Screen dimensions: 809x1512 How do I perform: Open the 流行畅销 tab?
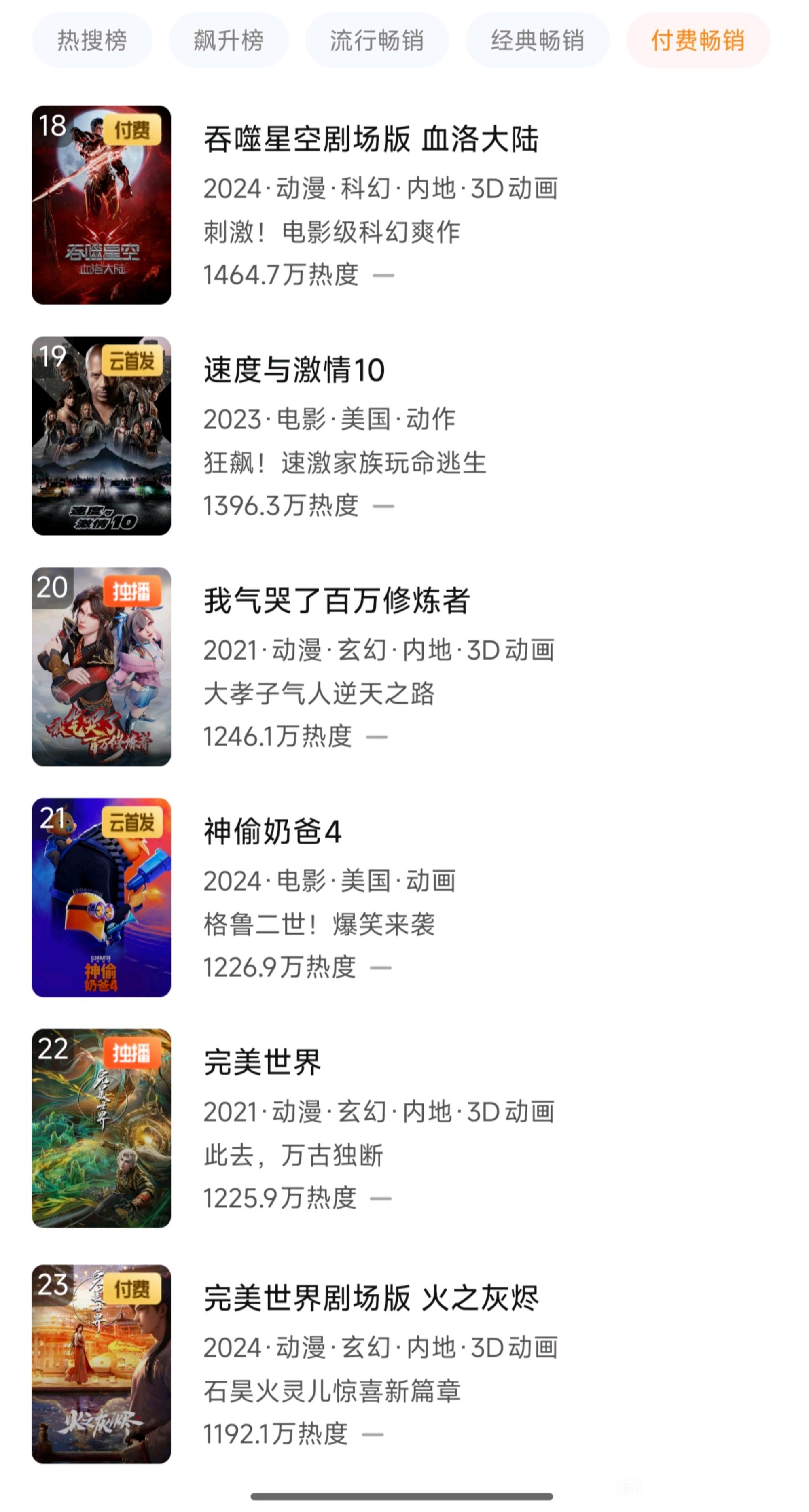[377, 40]
